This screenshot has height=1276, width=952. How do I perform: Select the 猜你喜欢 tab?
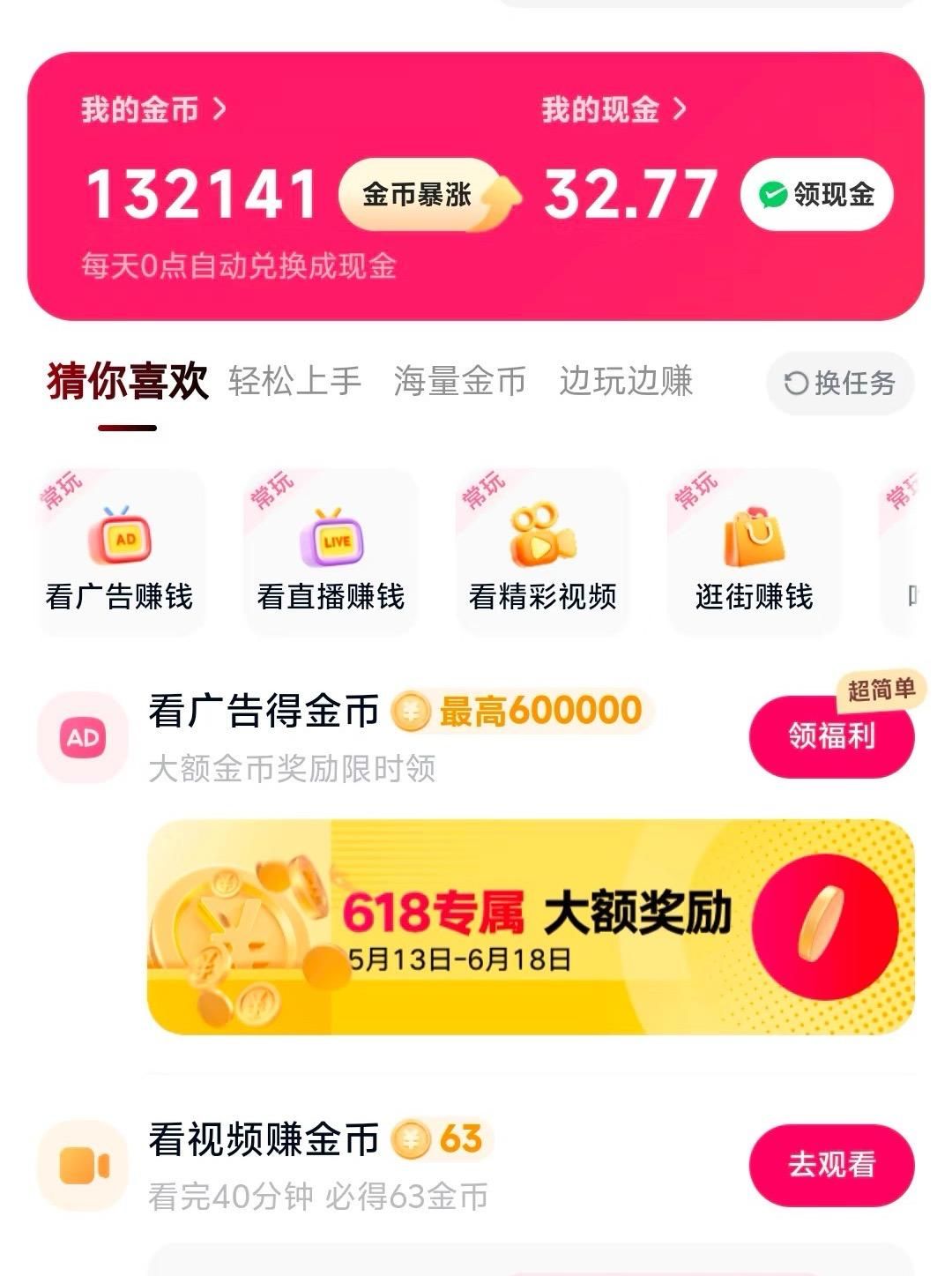coord(128,382)
